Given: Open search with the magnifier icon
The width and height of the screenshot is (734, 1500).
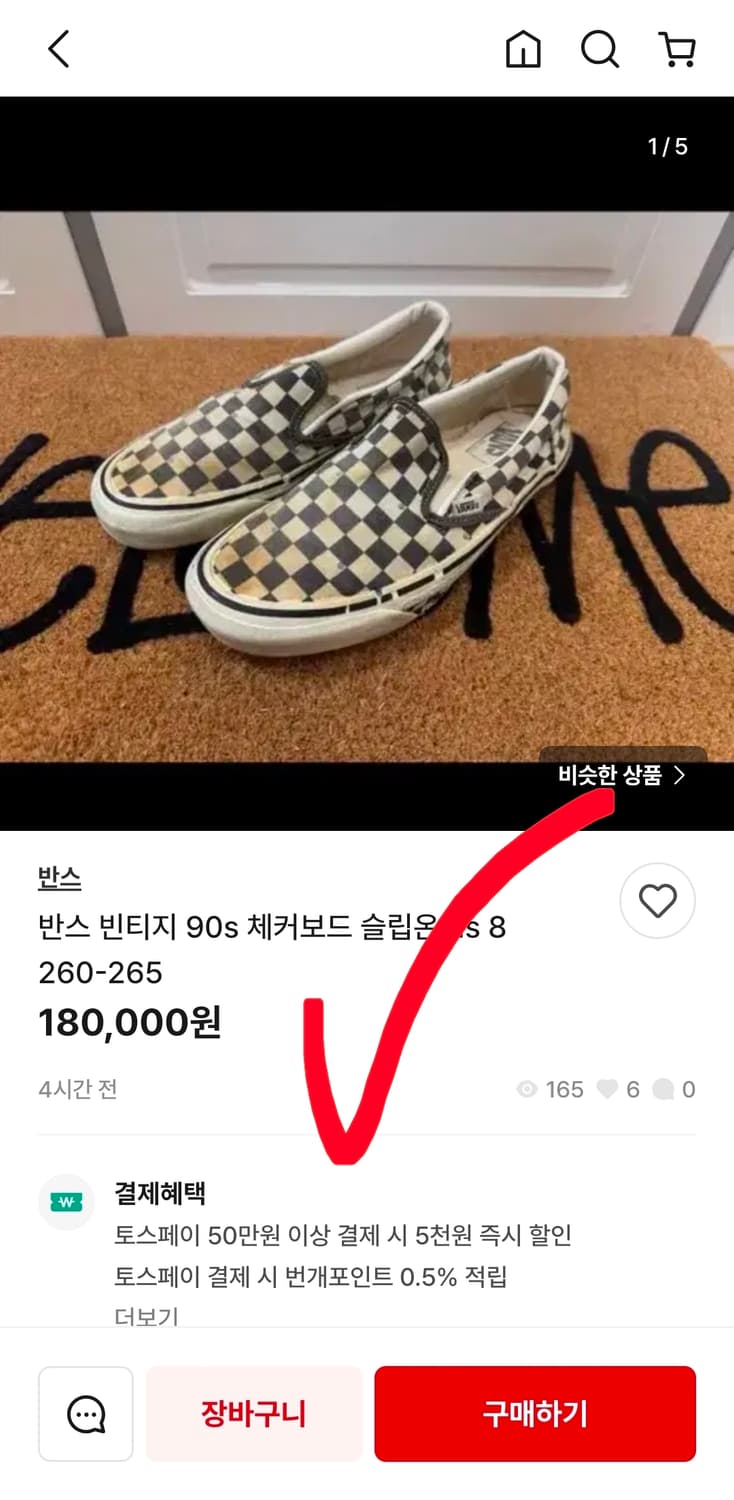Looking at the screenshot, I should tap(600, 47).
